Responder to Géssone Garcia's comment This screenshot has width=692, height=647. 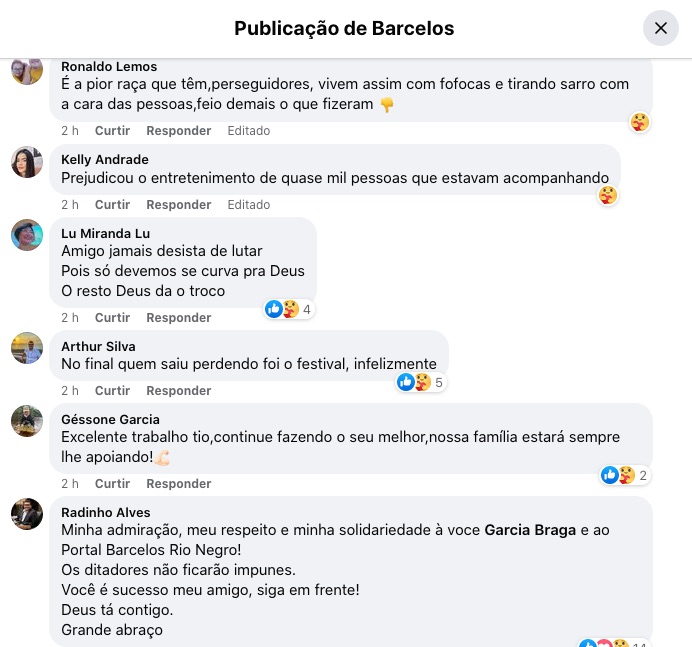(178, 484)
